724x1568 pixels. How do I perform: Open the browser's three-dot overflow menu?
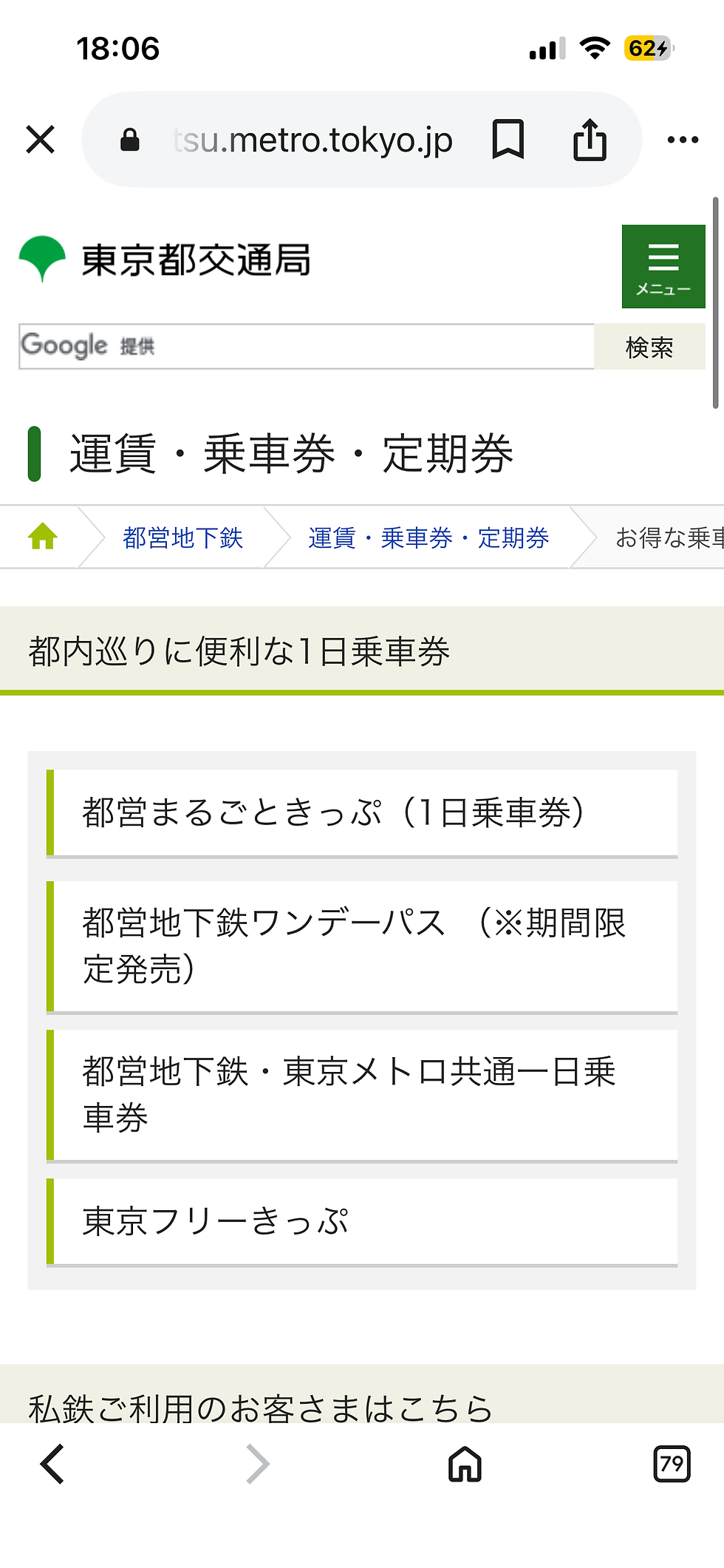(x=683, y=139)
